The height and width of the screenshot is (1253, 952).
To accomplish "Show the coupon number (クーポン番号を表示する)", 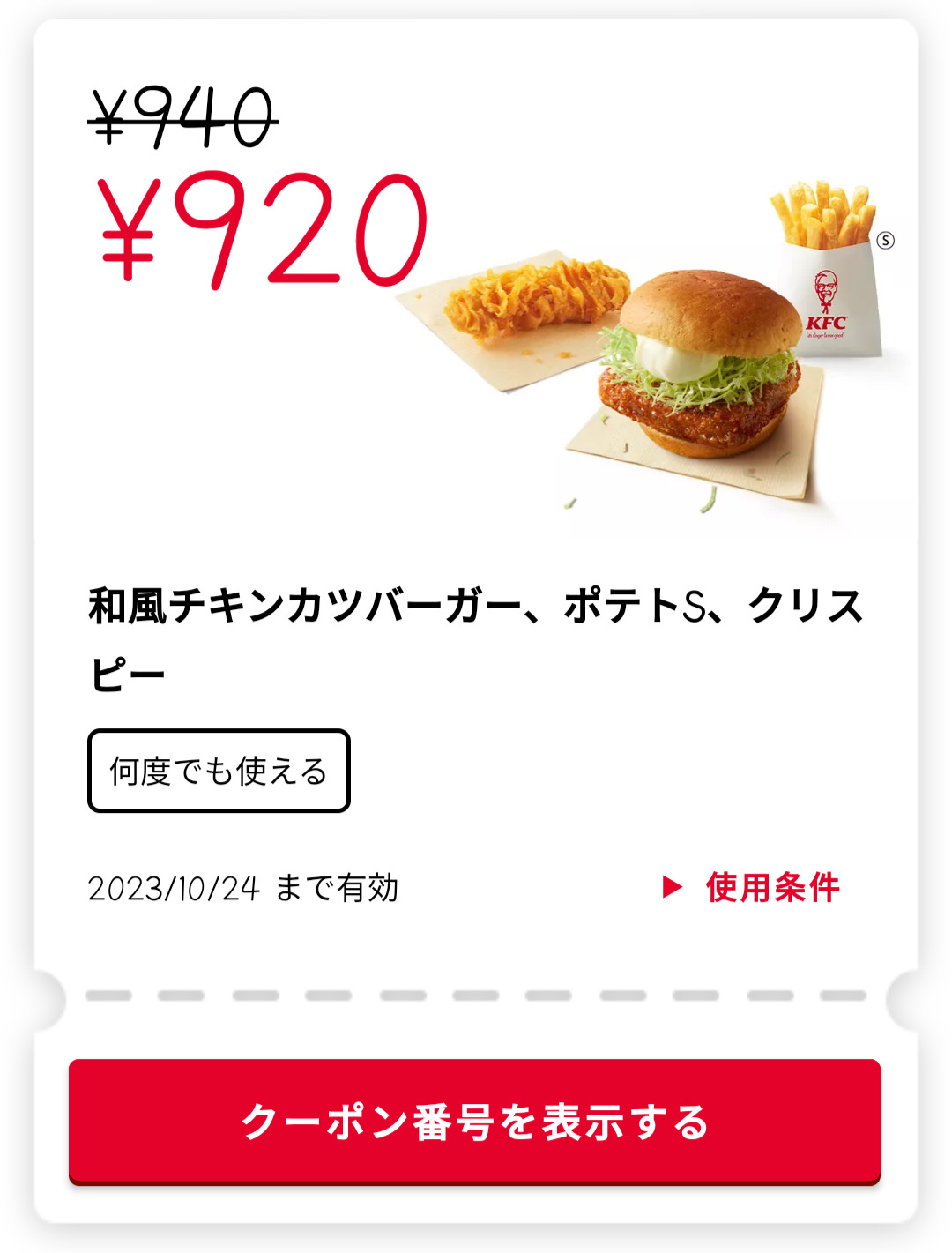I will click(x=474, y=1121).
